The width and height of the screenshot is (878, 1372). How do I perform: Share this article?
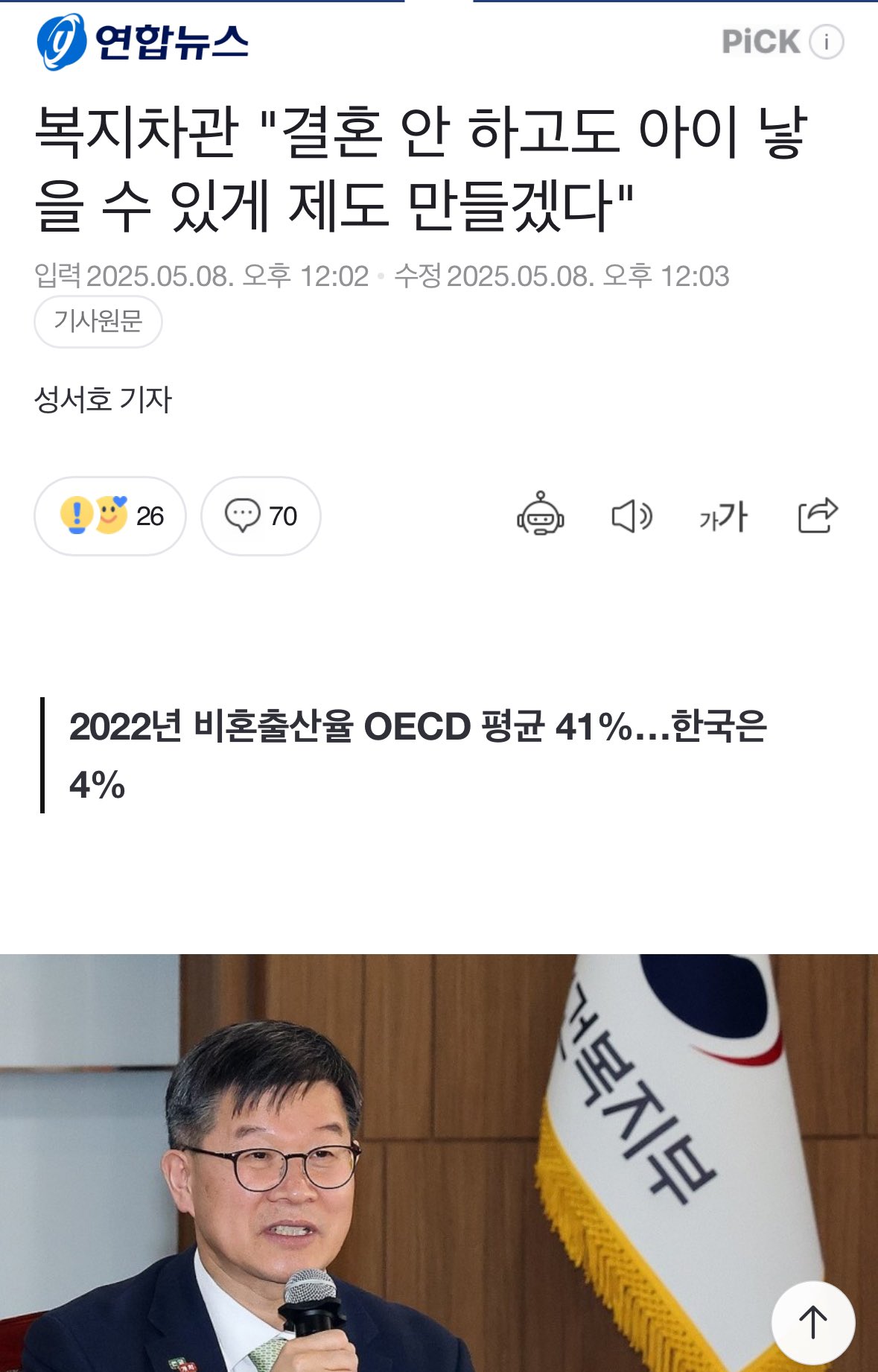coord(818,514)
